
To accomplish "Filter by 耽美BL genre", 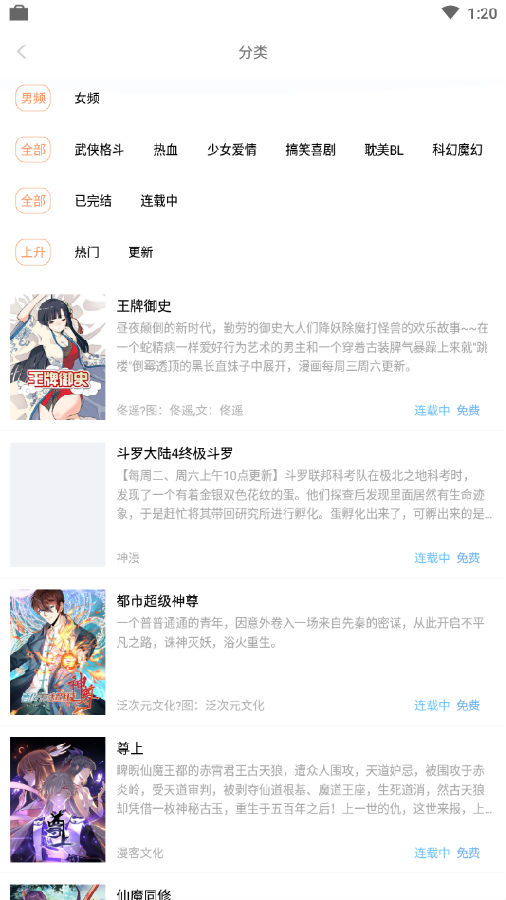I will click(384, 150).
